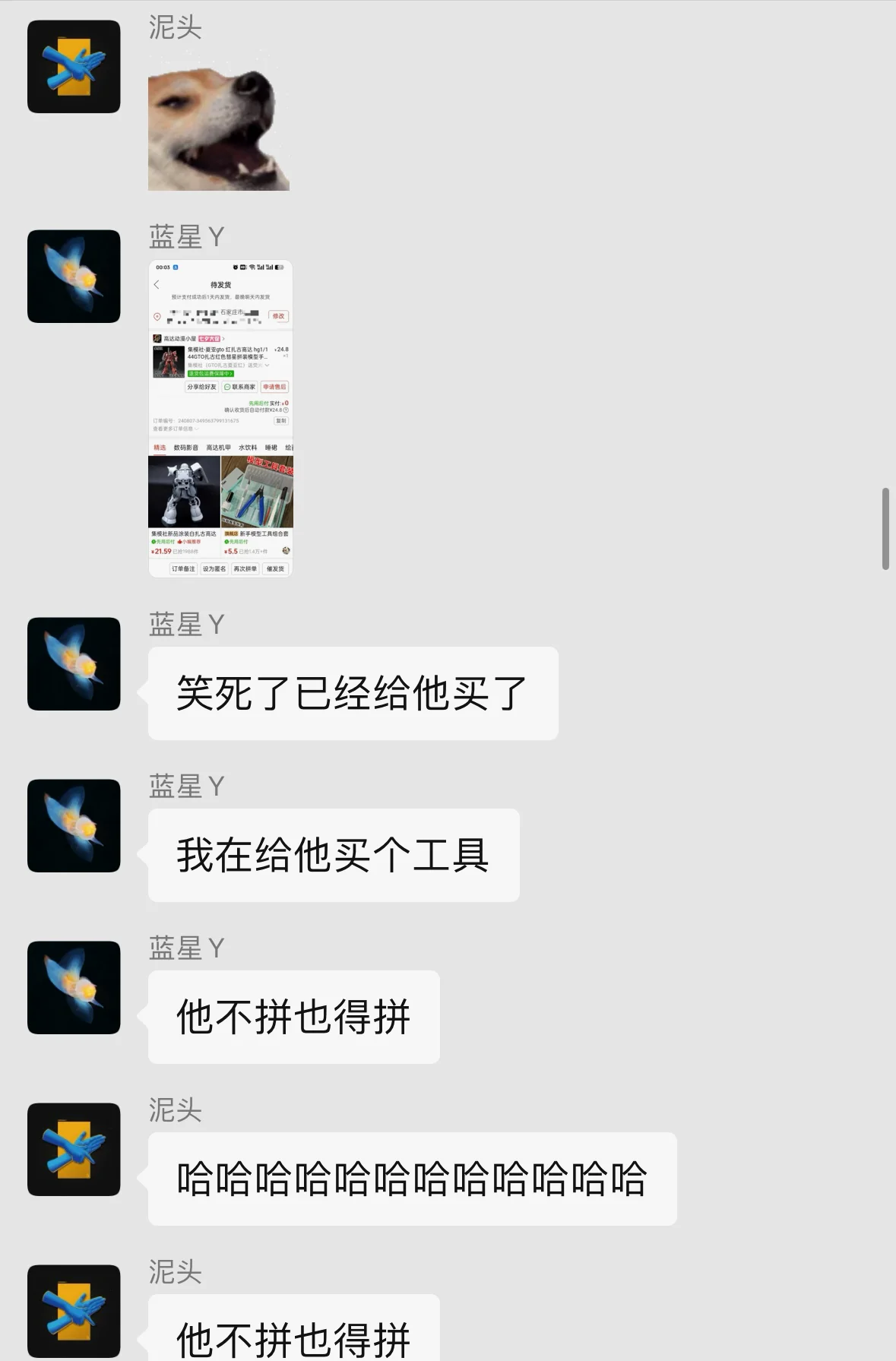Image resolution: width=896 pixels, height=1361 pixels.
Task: Open the dog sticker sent by 泥头
Action: pos(219,121)
